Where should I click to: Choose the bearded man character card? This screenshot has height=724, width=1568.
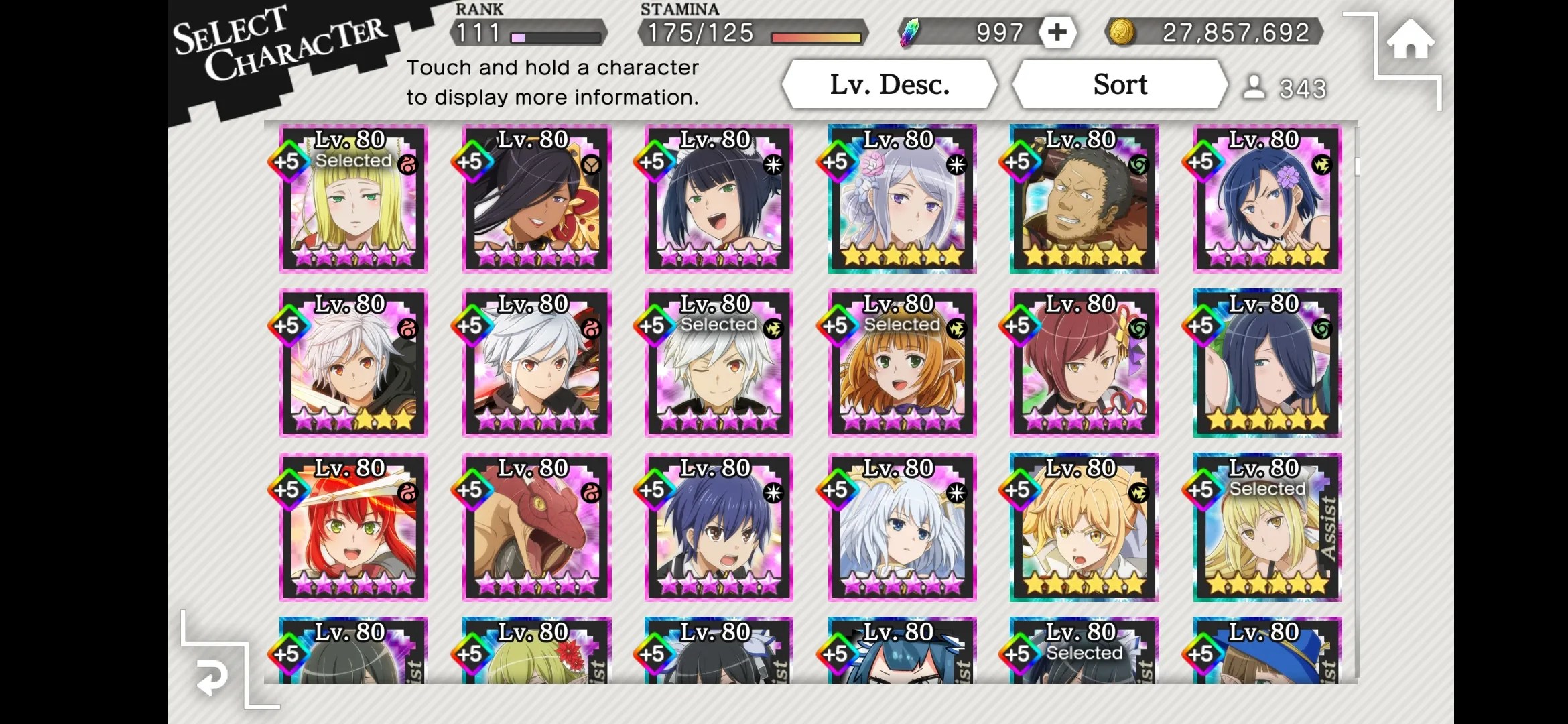(1084, 199)
